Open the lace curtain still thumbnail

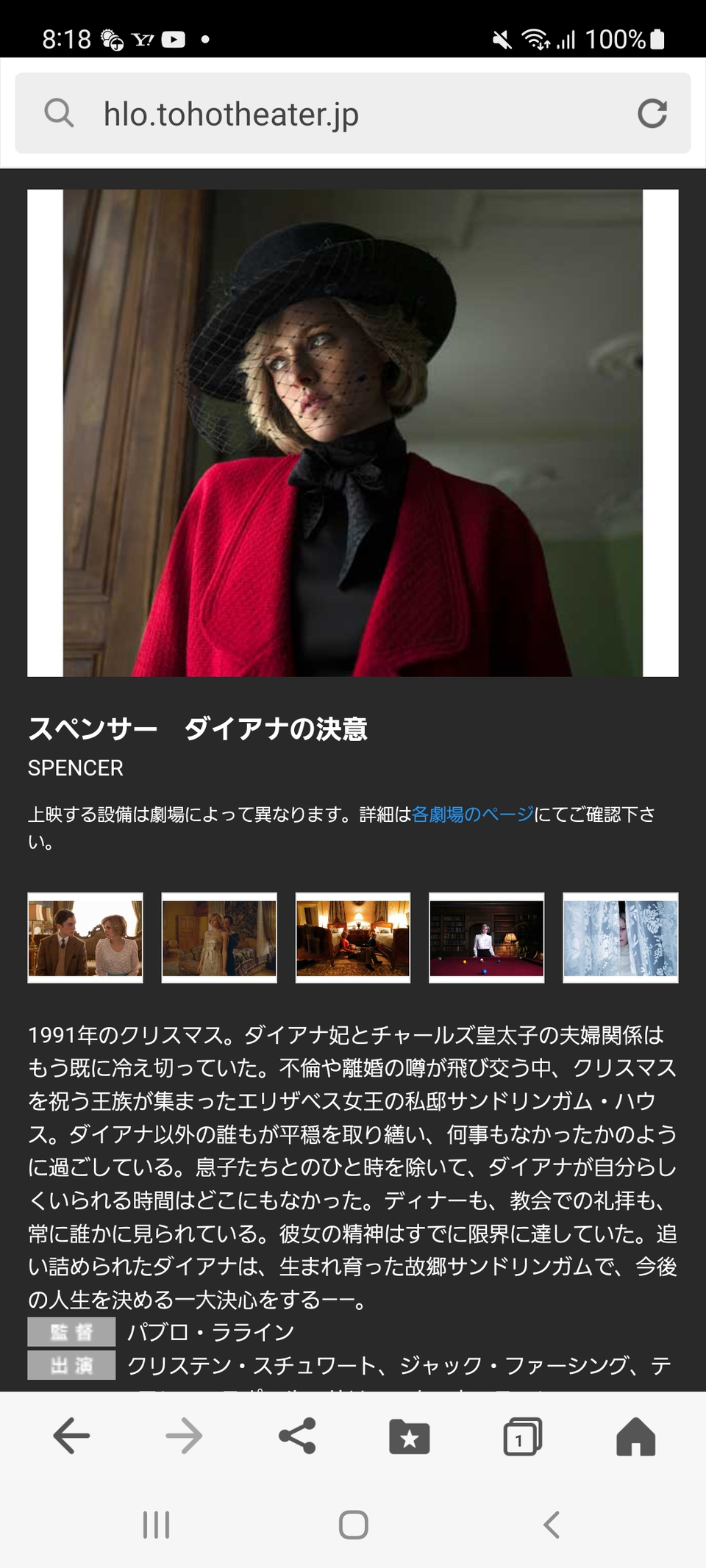pos(621,938)
